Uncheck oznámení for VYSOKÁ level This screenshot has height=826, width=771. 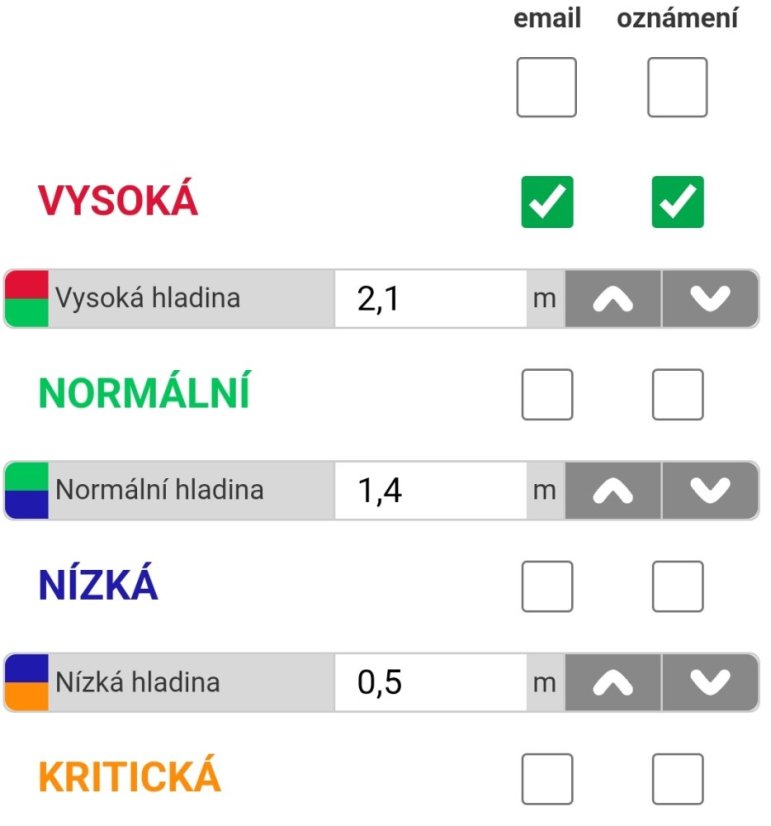click(678, 202)
